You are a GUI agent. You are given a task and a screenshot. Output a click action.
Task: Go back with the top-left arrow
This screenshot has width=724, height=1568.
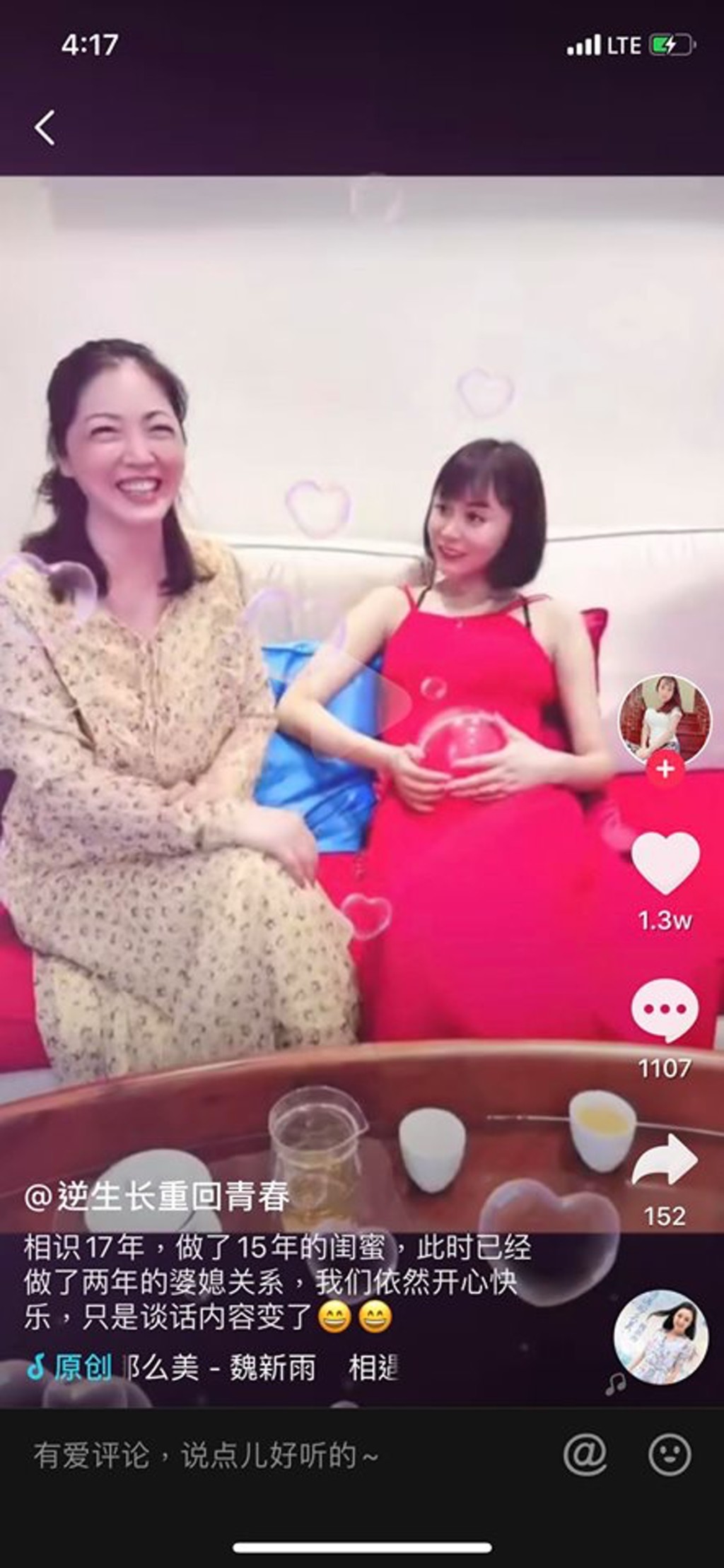point(45,128)
